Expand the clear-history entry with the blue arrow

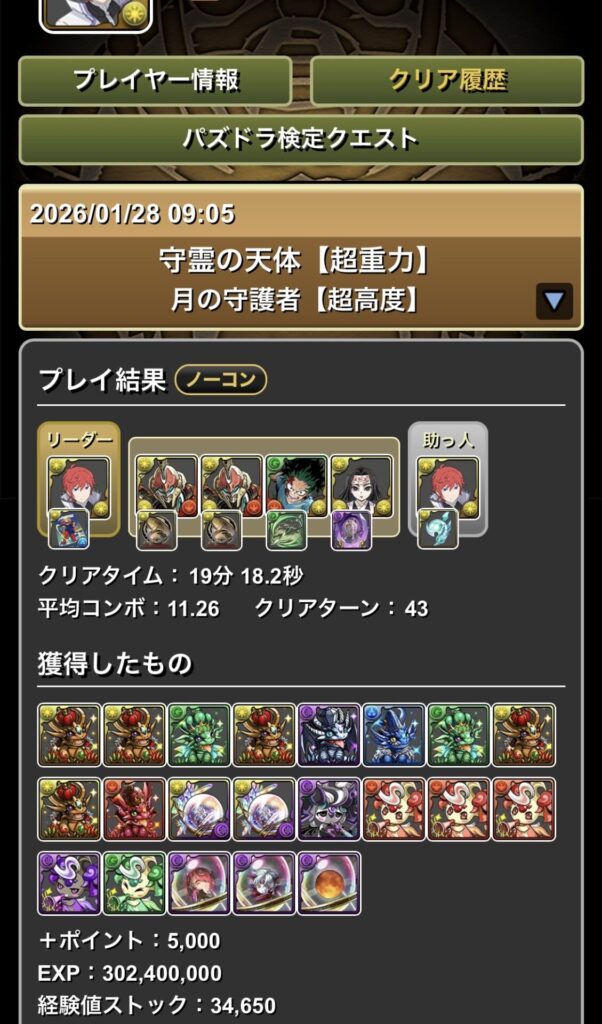(554, 300)
